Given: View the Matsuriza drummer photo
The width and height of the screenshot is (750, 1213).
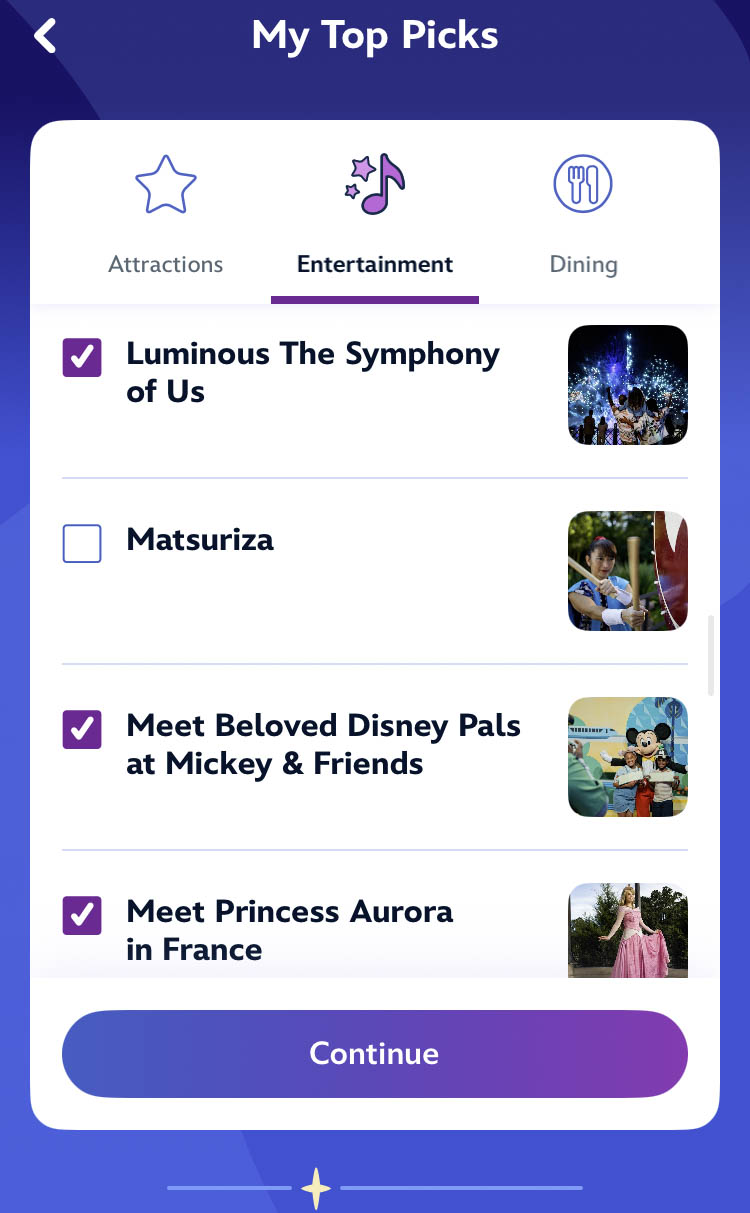Looking at the screenshot, I should tap(628, 571).
